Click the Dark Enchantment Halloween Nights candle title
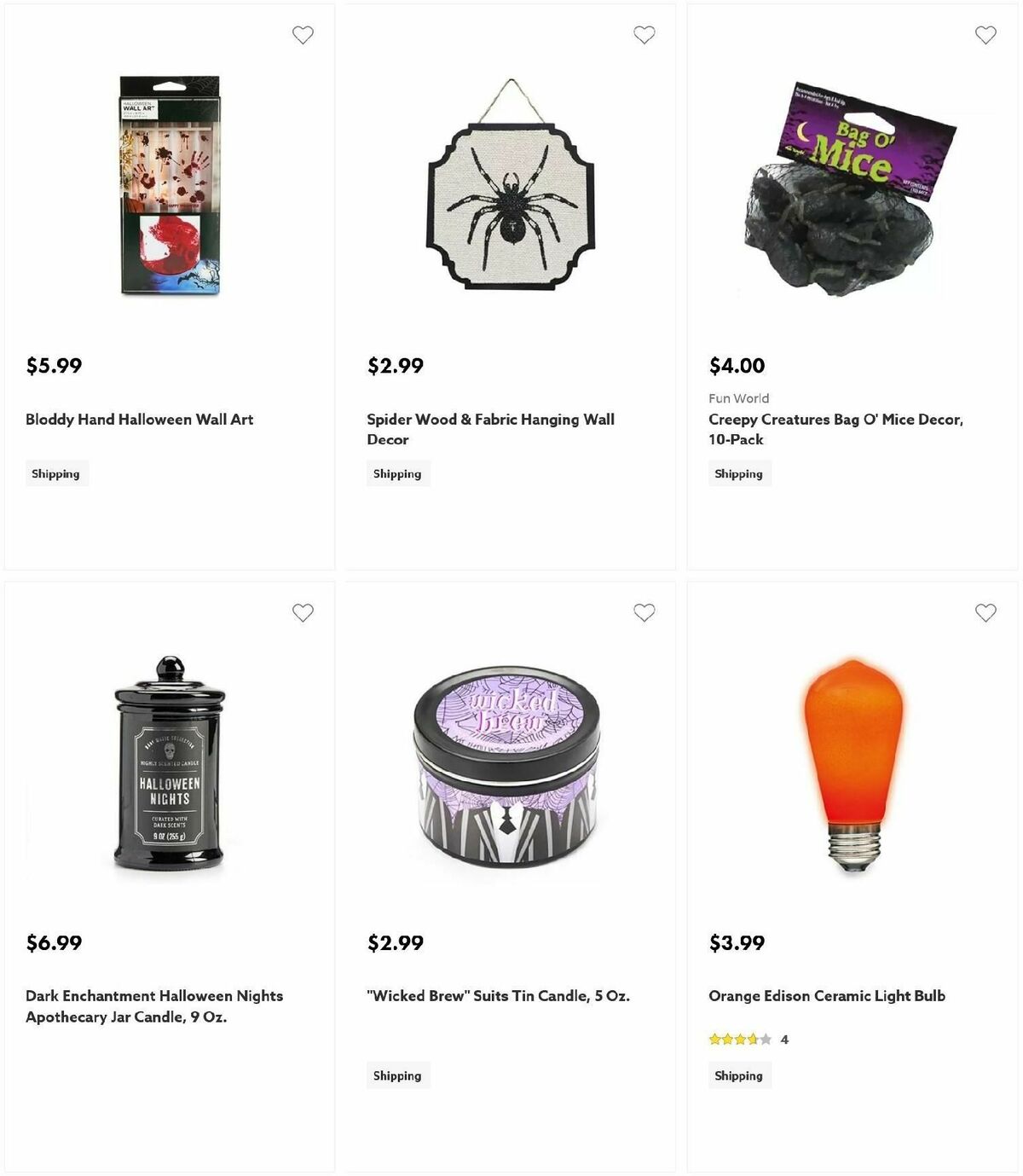 coord(153,1005)
